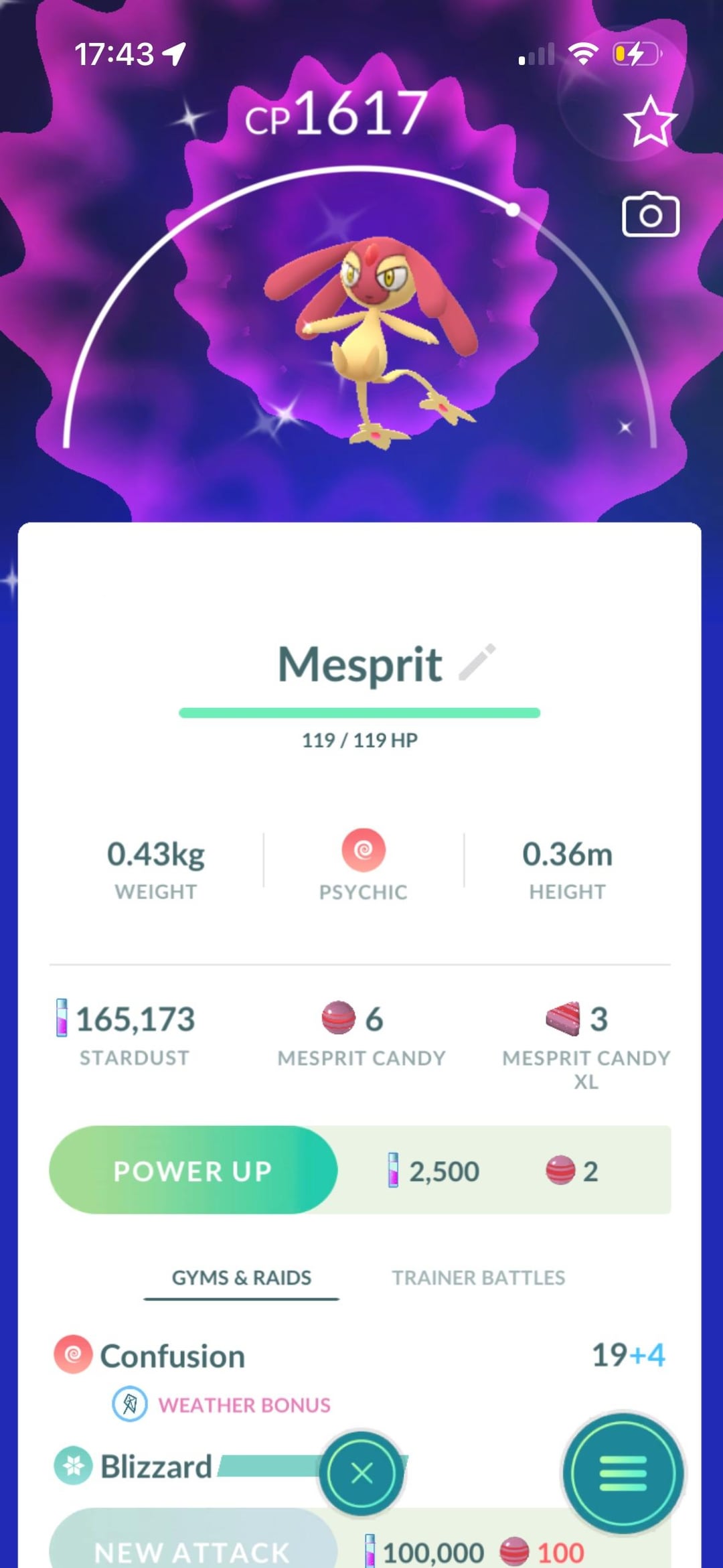
Task: Close the Mesprit details screen
Action: coord(361,1473)
